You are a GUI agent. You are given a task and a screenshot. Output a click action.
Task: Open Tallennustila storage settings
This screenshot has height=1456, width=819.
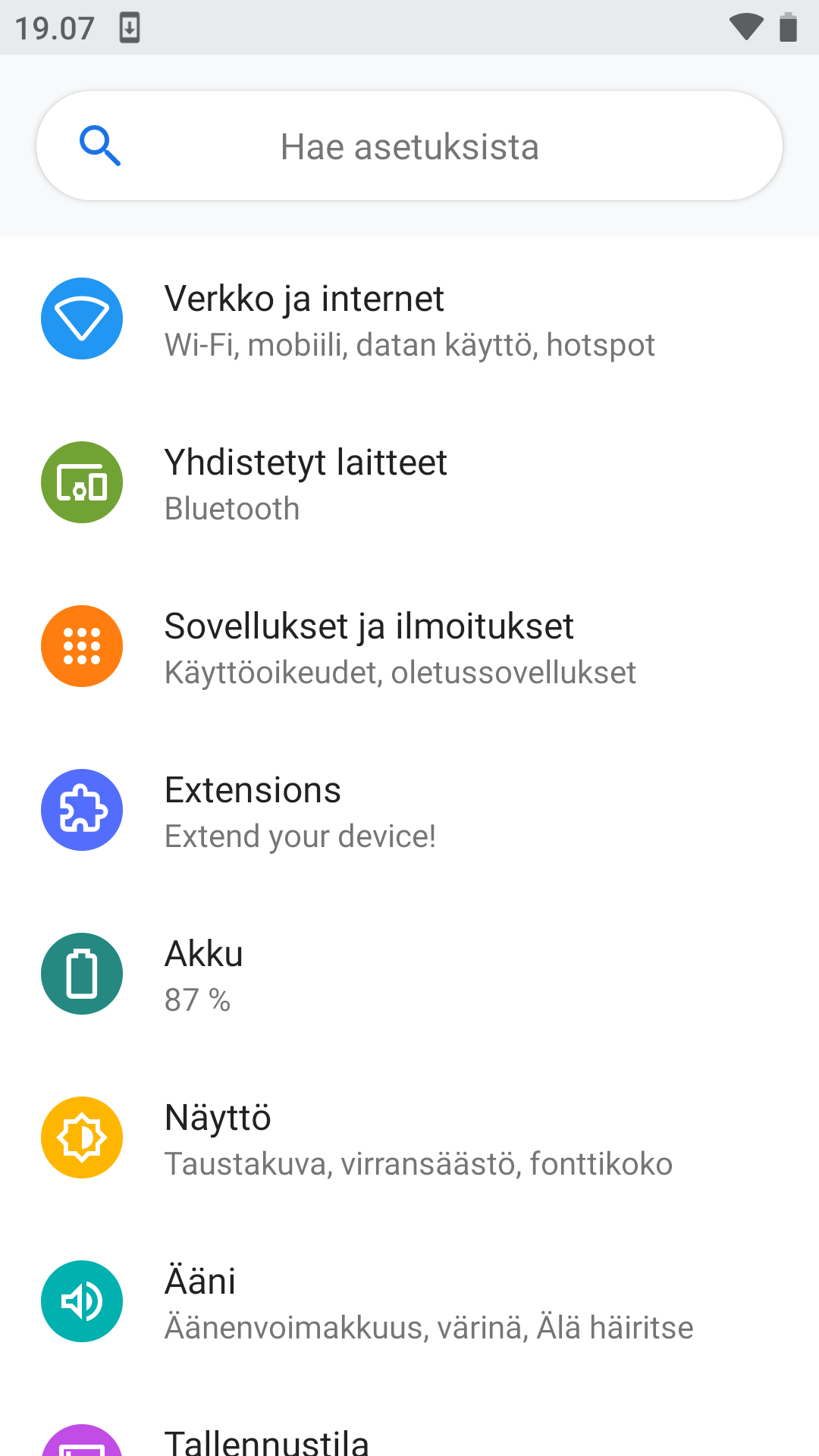pos(409,1420)
